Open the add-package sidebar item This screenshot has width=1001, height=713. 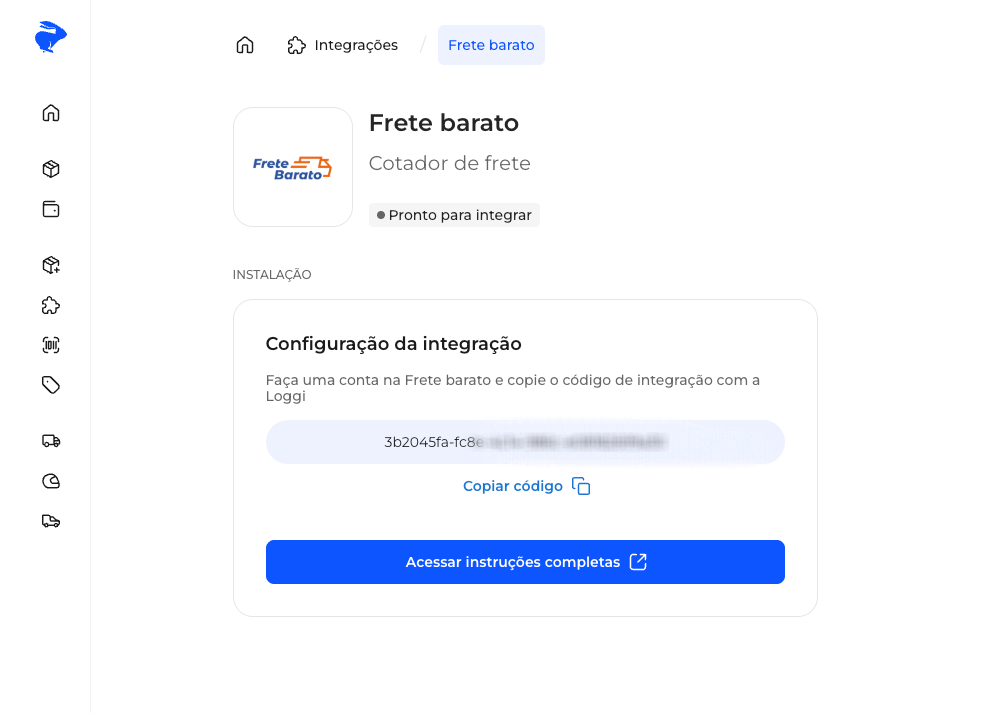point(51,265)
